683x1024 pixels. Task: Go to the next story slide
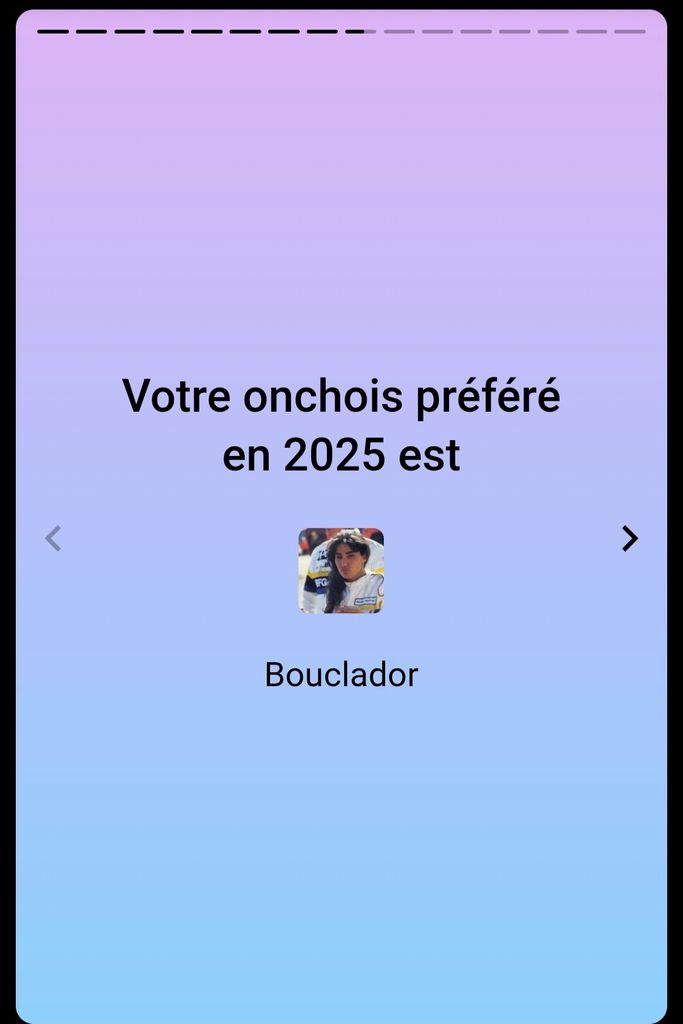[x=629, y=538]
